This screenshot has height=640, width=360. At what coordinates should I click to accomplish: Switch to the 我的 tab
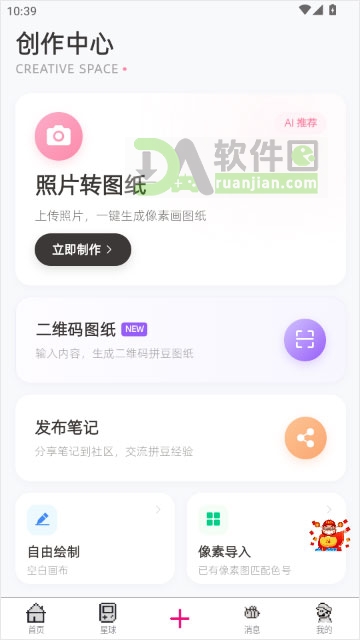(324, 618)
